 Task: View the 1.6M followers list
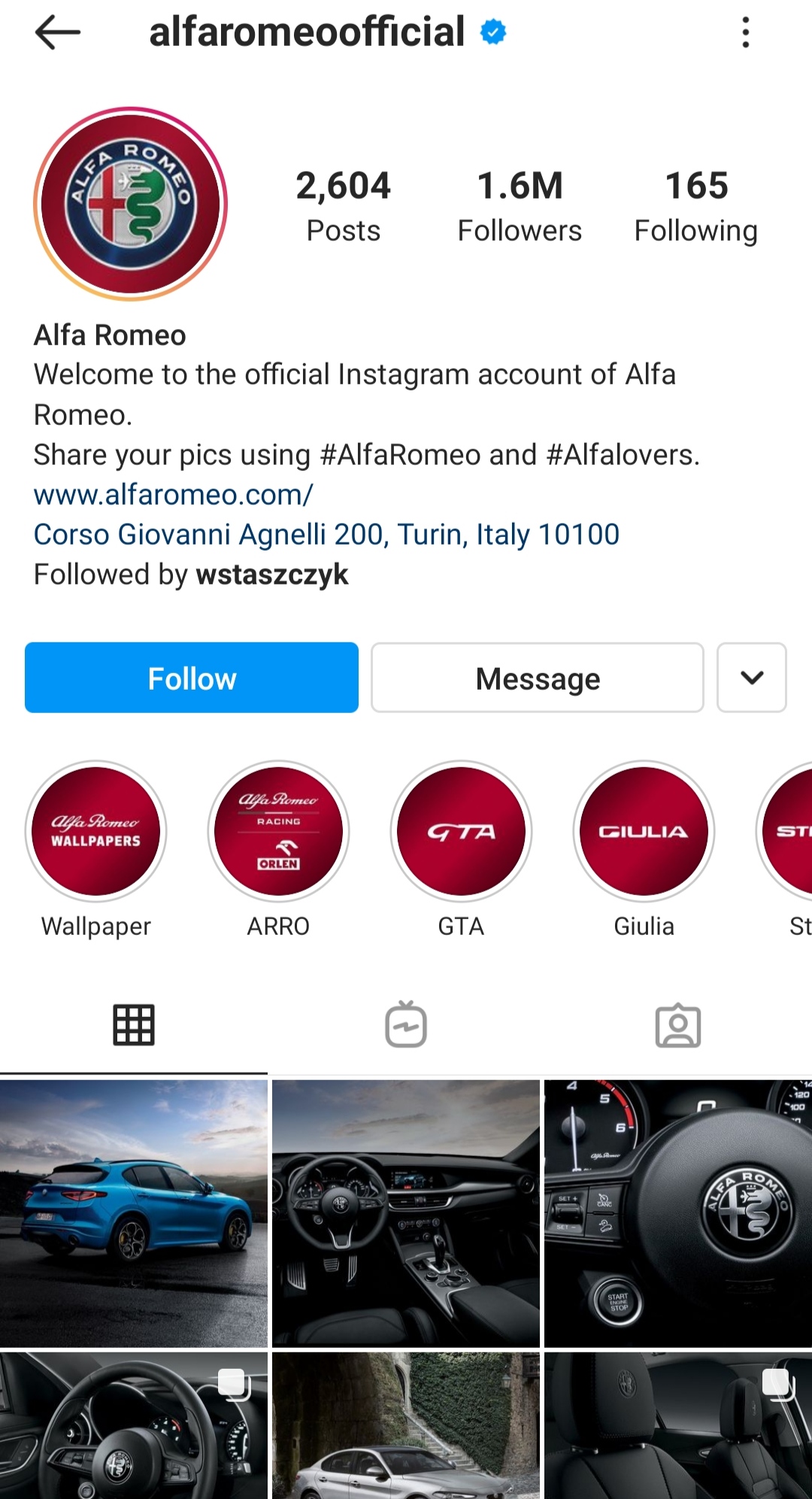point(520,206)
